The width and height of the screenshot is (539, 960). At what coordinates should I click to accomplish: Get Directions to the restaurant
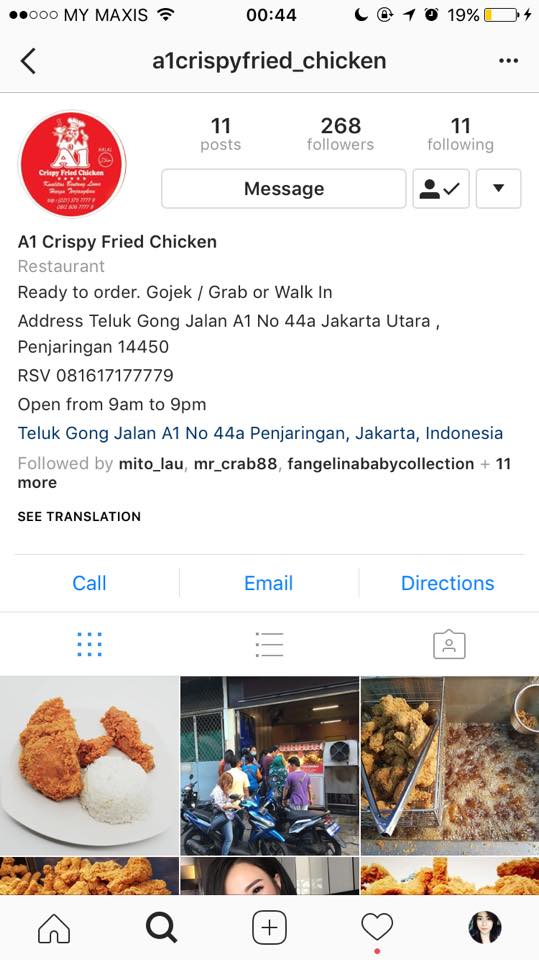point(448,583)
